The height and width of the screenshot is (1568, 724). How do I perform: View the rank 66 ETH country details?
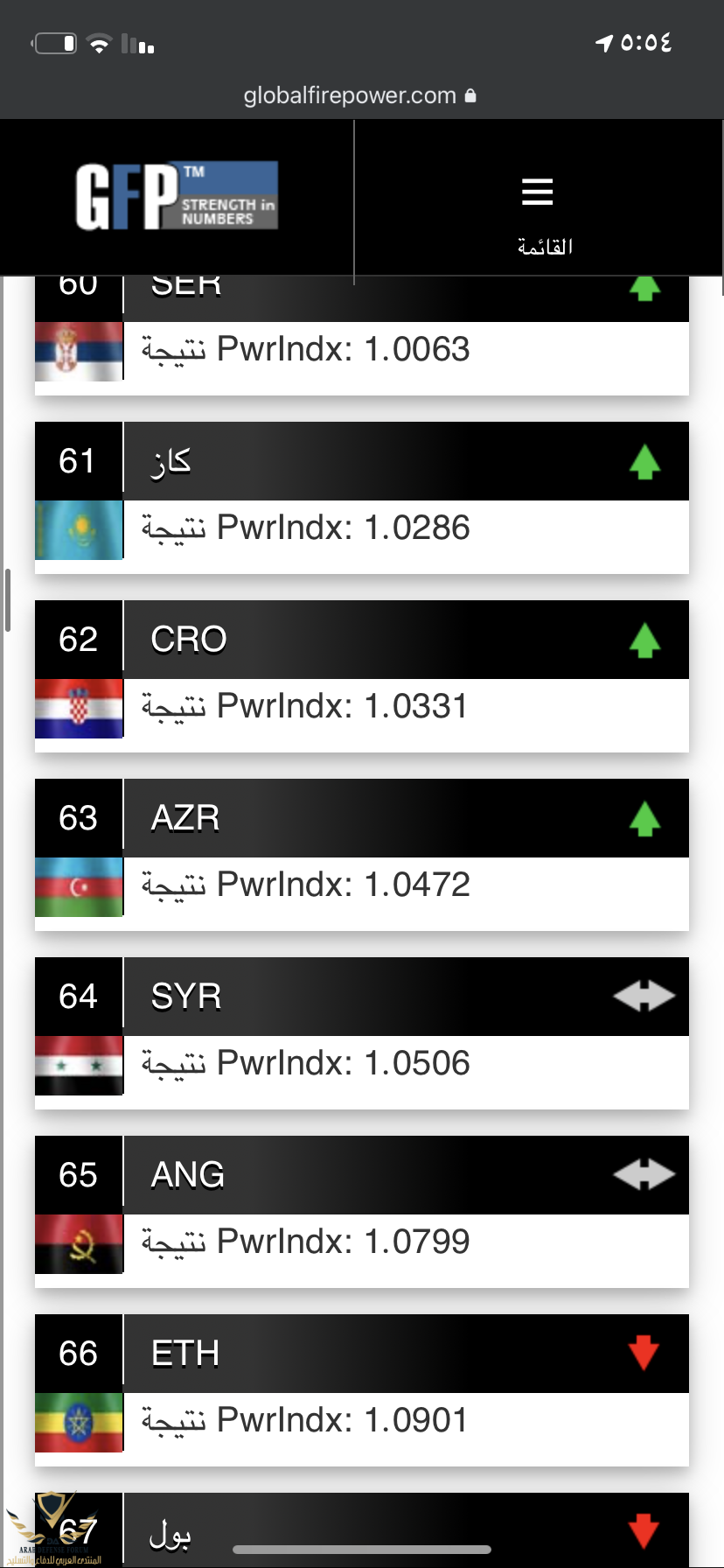361,1354
